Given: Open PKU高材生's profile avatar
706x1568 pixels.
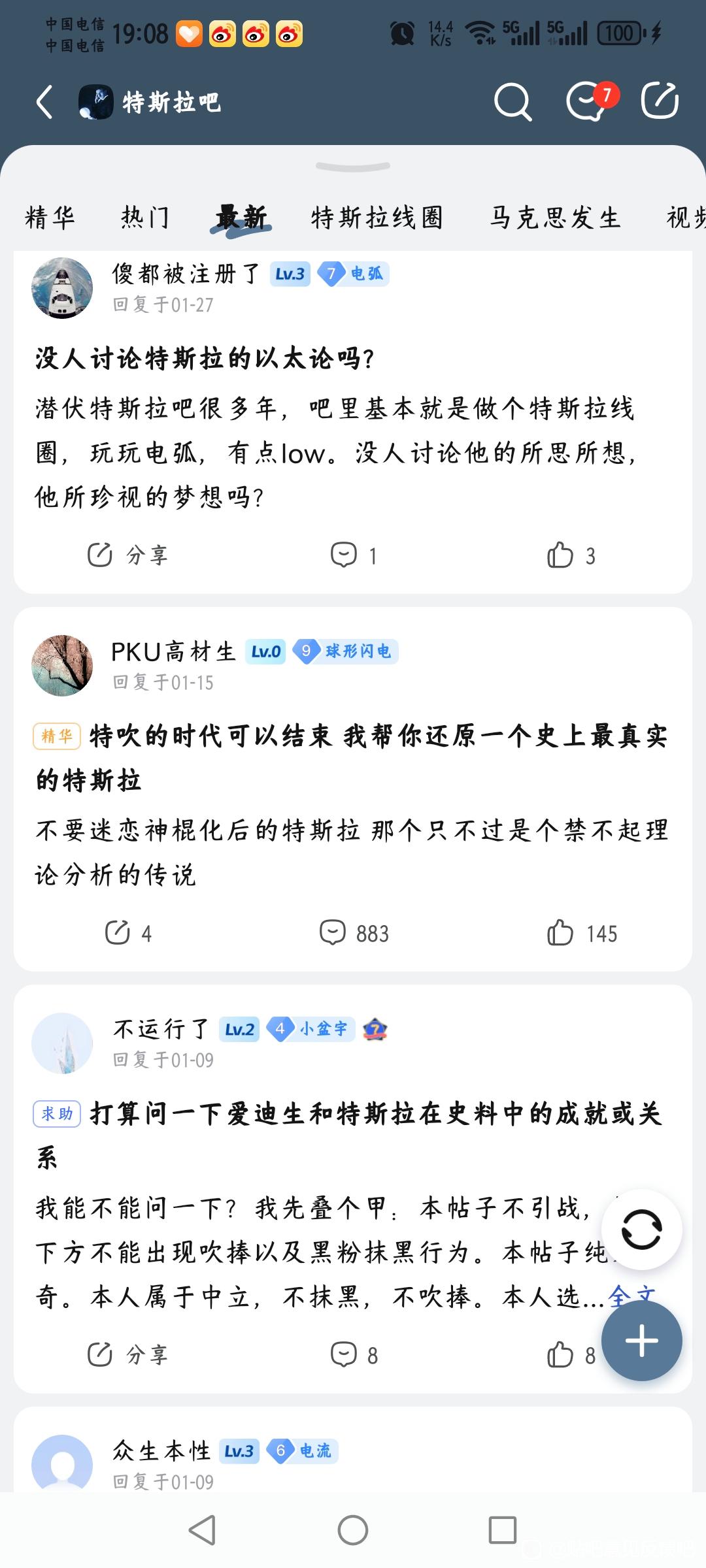Looking at the screenshot, I should (x=62, y=665).
